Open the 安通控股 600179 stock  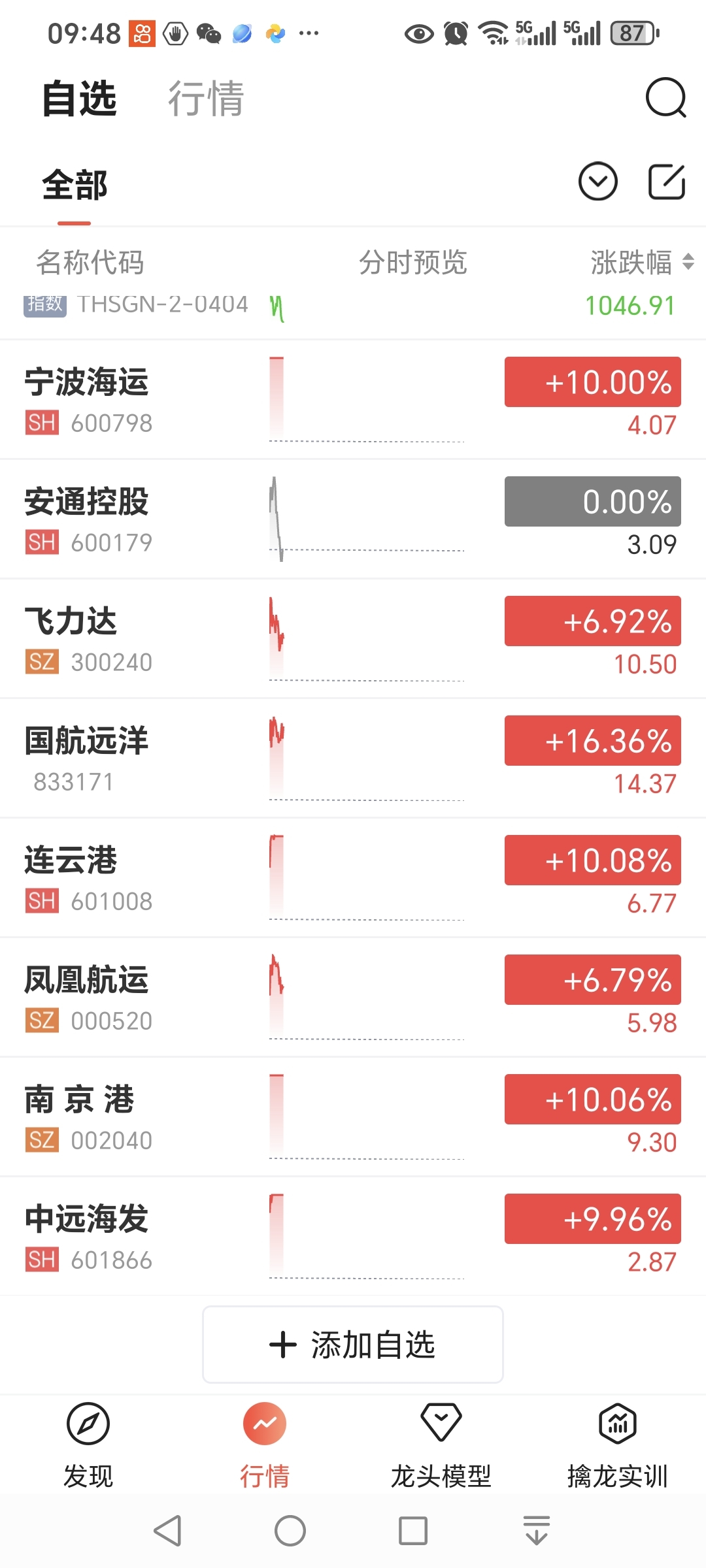coord(353,519)
